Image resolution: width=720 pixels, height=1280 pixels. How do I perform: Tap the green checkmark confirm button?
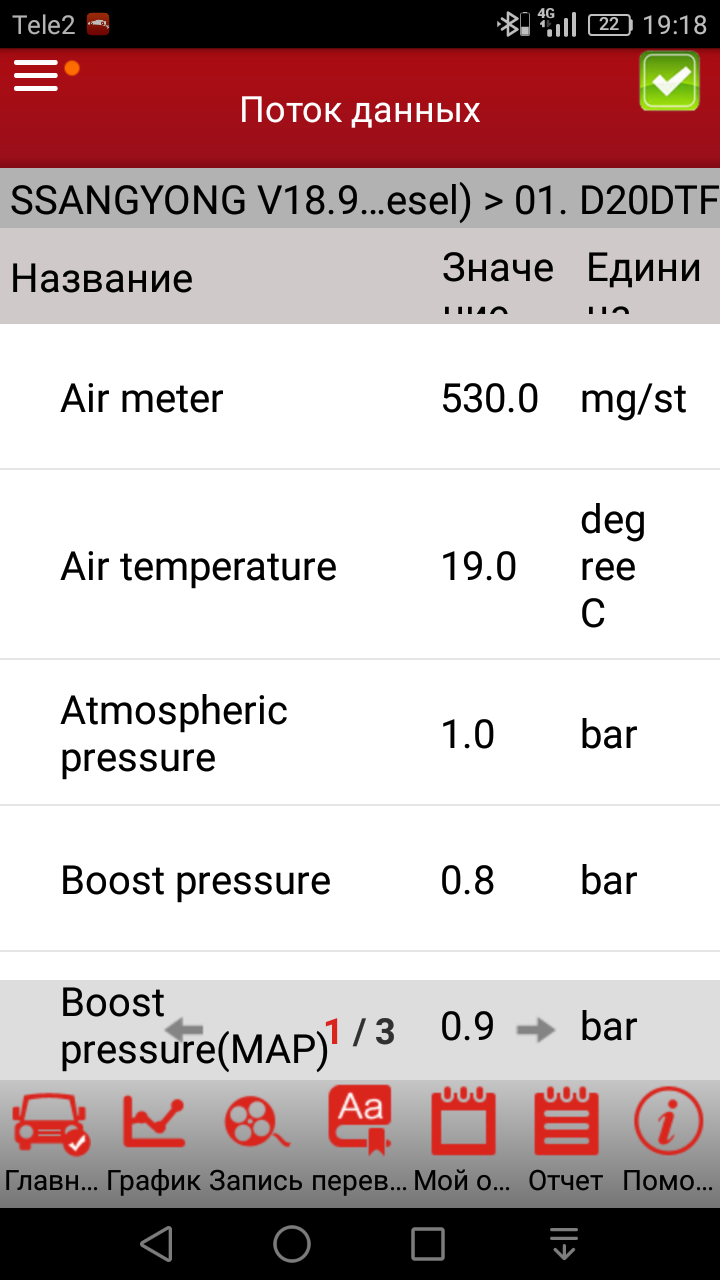670,80
